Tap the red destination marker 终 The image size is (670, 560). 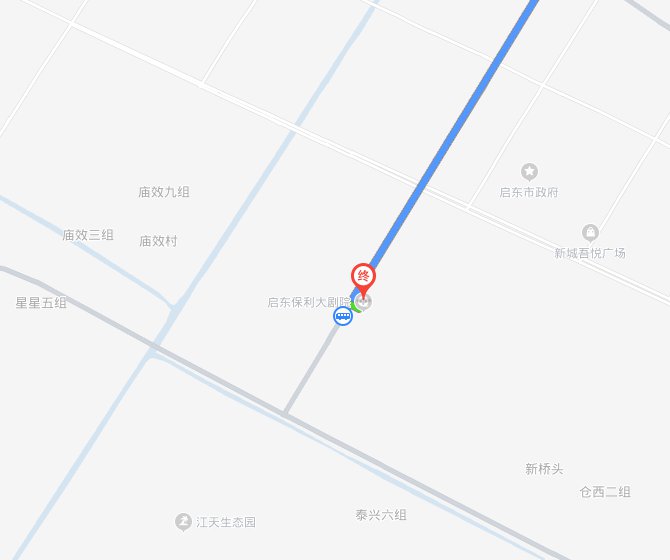pos(363,277)
